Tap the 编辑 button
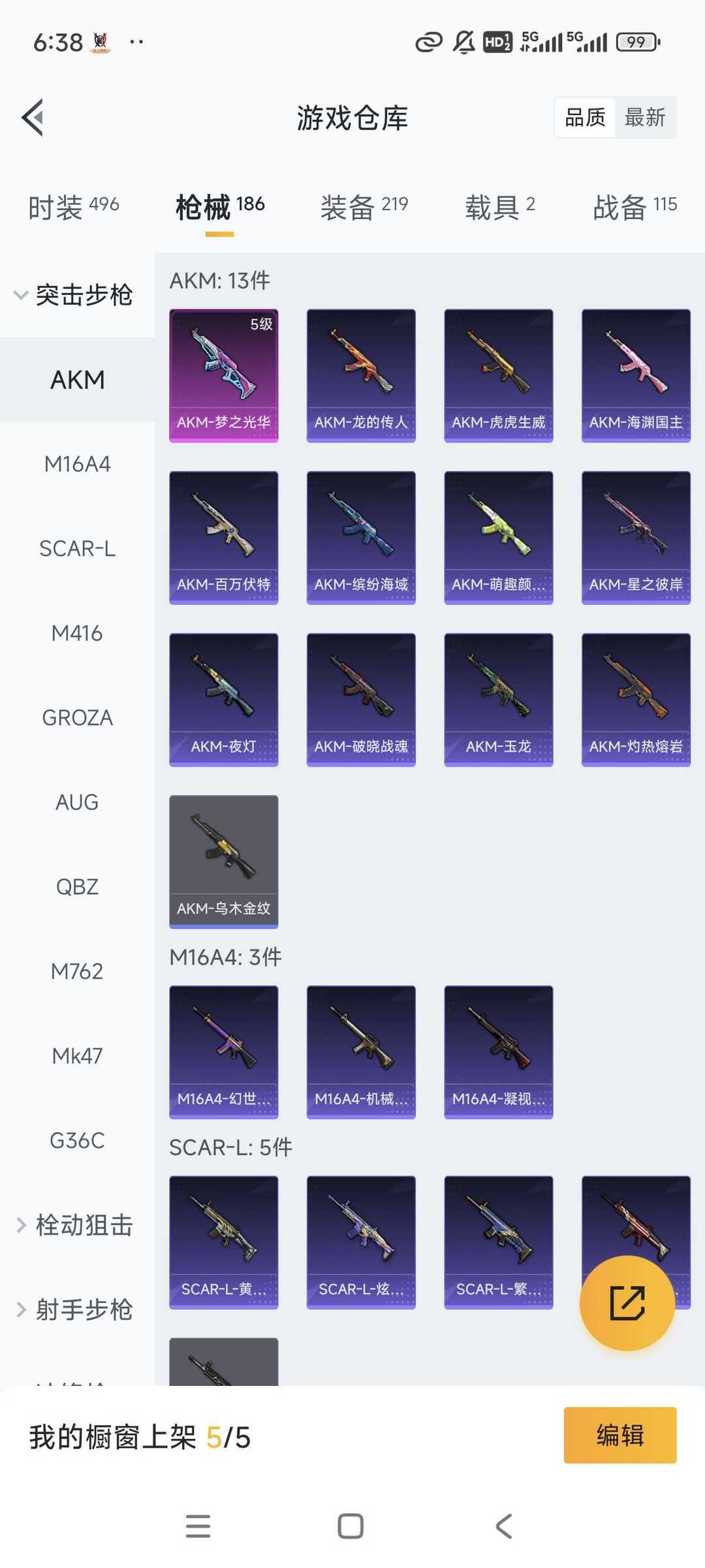 click(620, 1436)
